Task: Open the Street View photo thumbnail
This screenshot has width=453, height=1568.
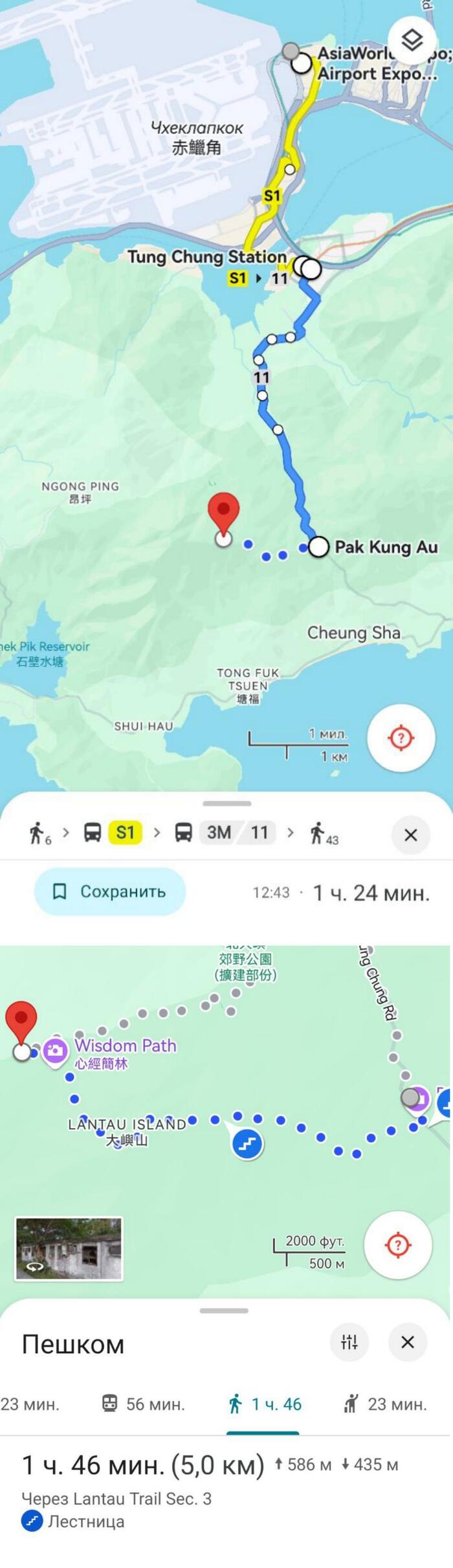Action: click(69, 1248)
